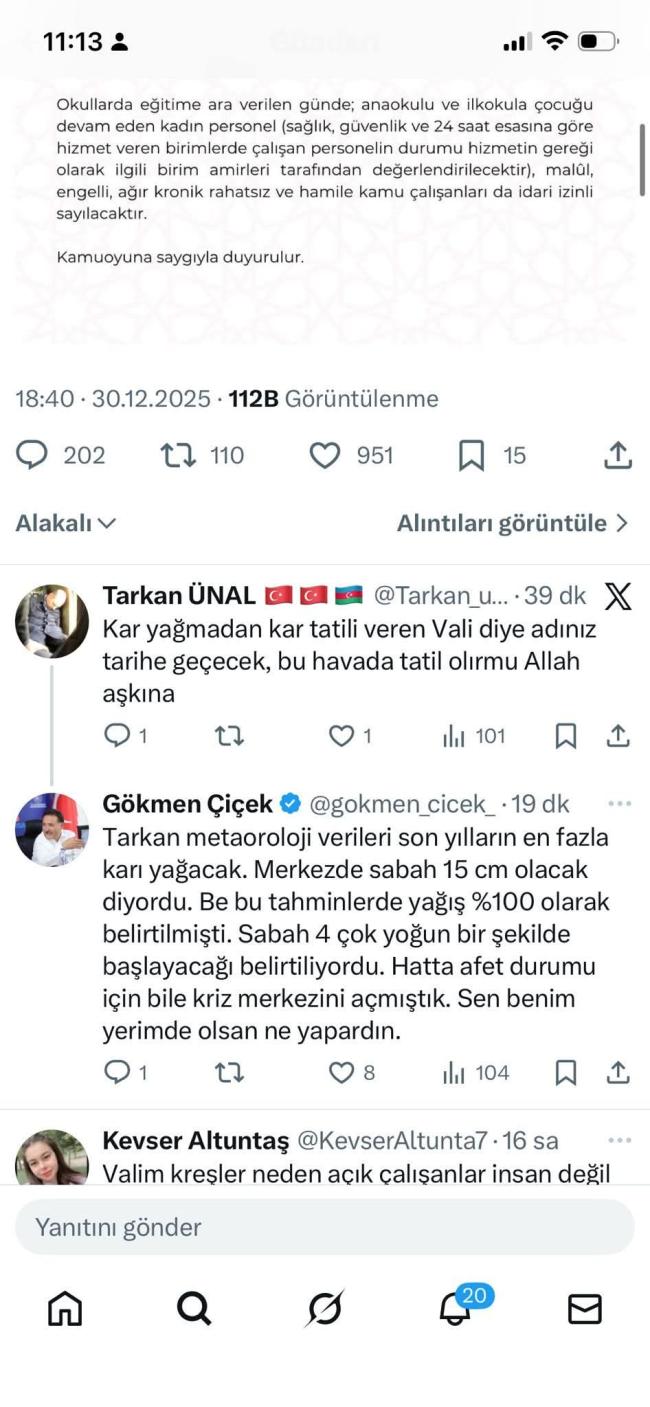Open Alıntıları görüntüle
Screen dimensions: 650x1407
pos(512,523)
